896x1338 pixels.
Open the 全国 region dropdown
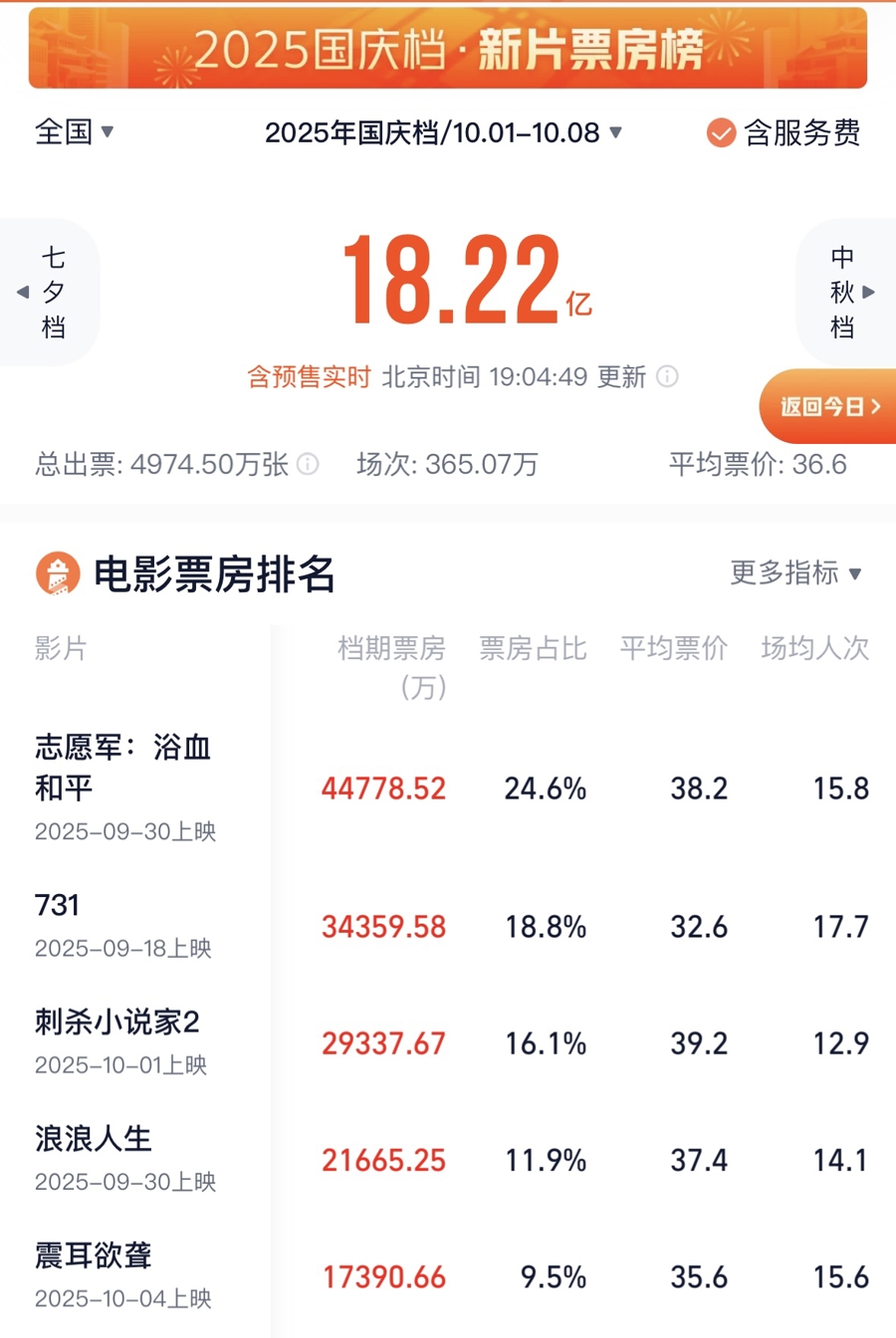tap(75, 131)
